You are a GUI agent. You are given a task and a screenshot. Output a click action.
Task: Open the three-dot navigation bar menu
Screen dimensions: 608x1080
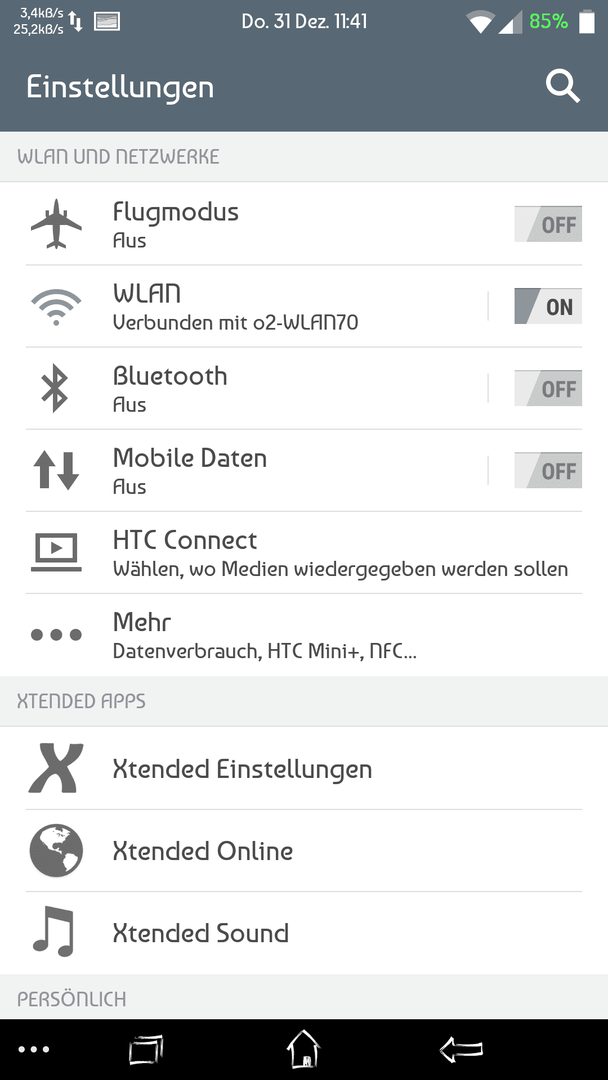pyautogui.click(x=34, y=1050)
